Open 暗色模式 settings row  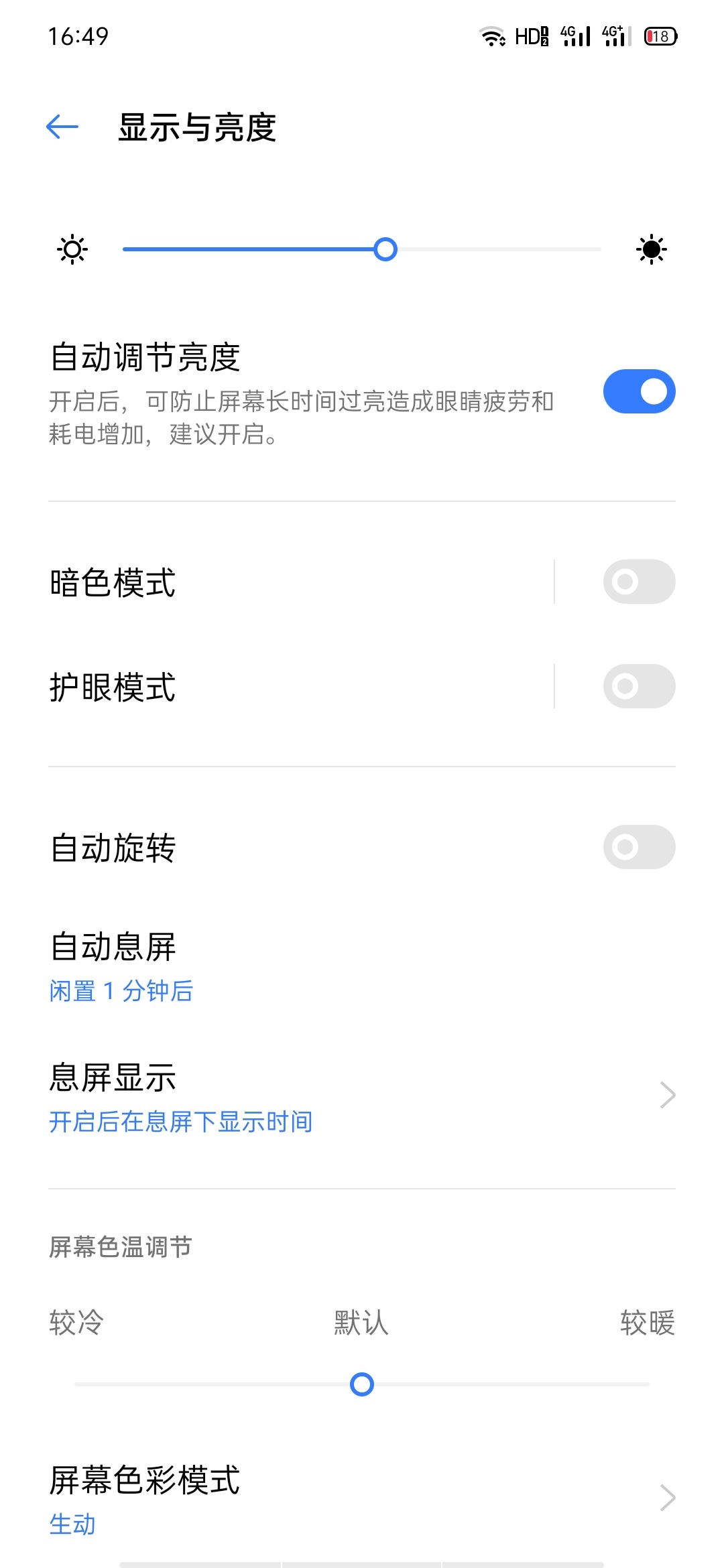(268, 582)
